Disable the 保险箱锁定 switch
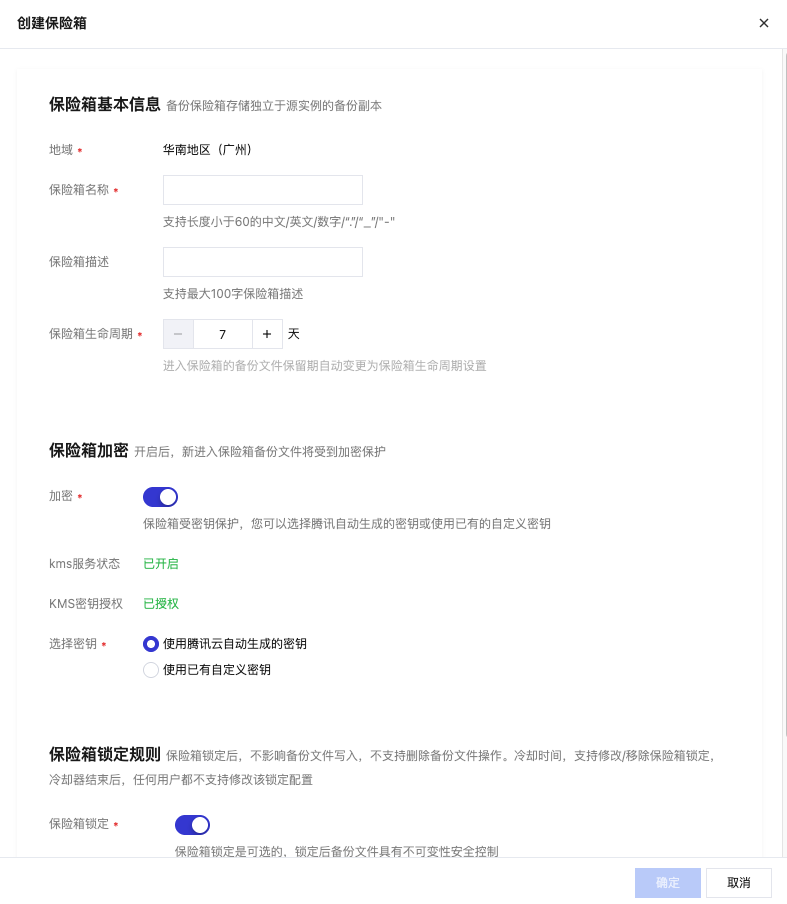 (x=192, y=825)
